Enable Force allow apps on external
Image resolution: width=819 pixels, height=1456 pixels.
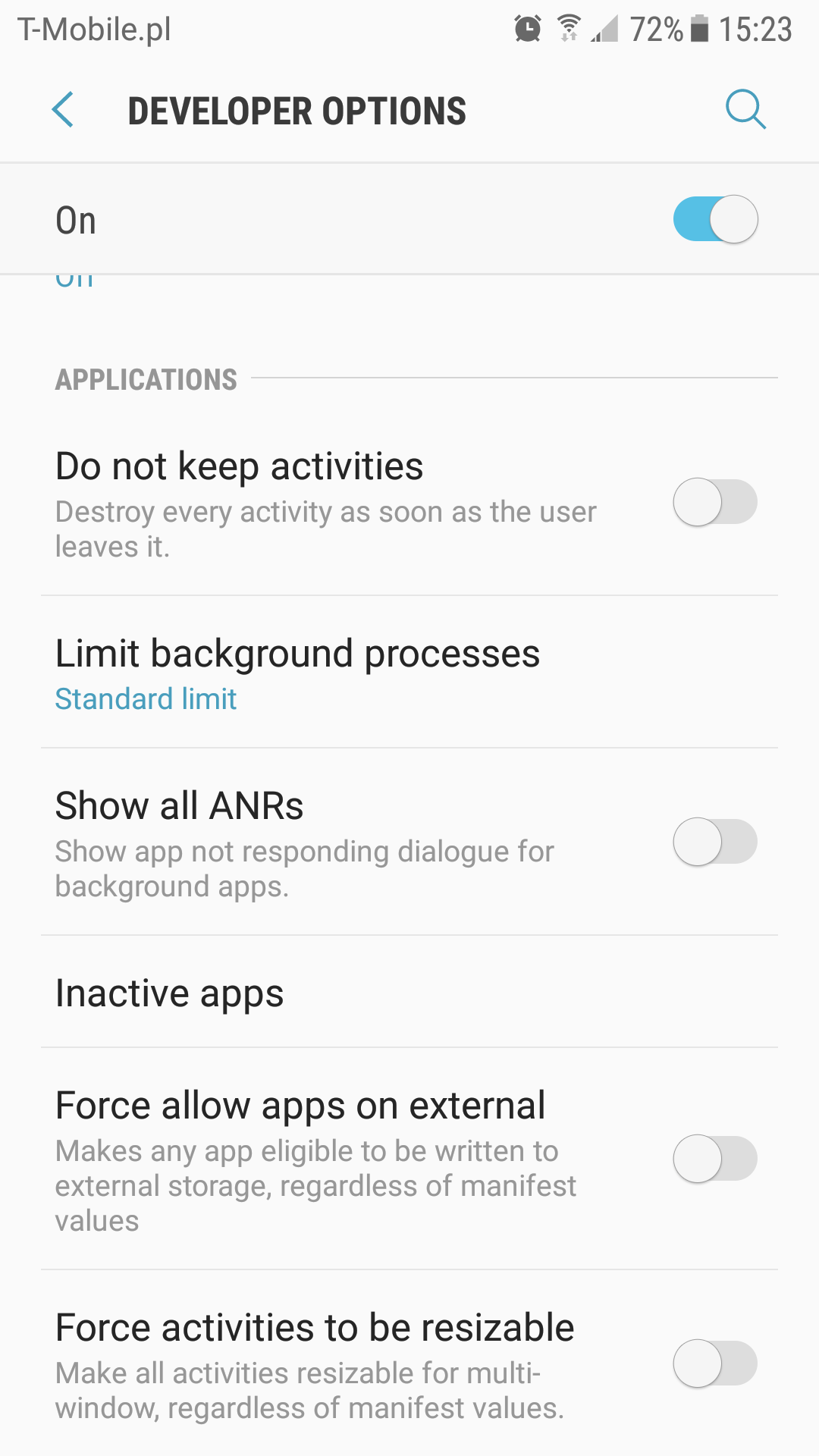(715, 1159)
